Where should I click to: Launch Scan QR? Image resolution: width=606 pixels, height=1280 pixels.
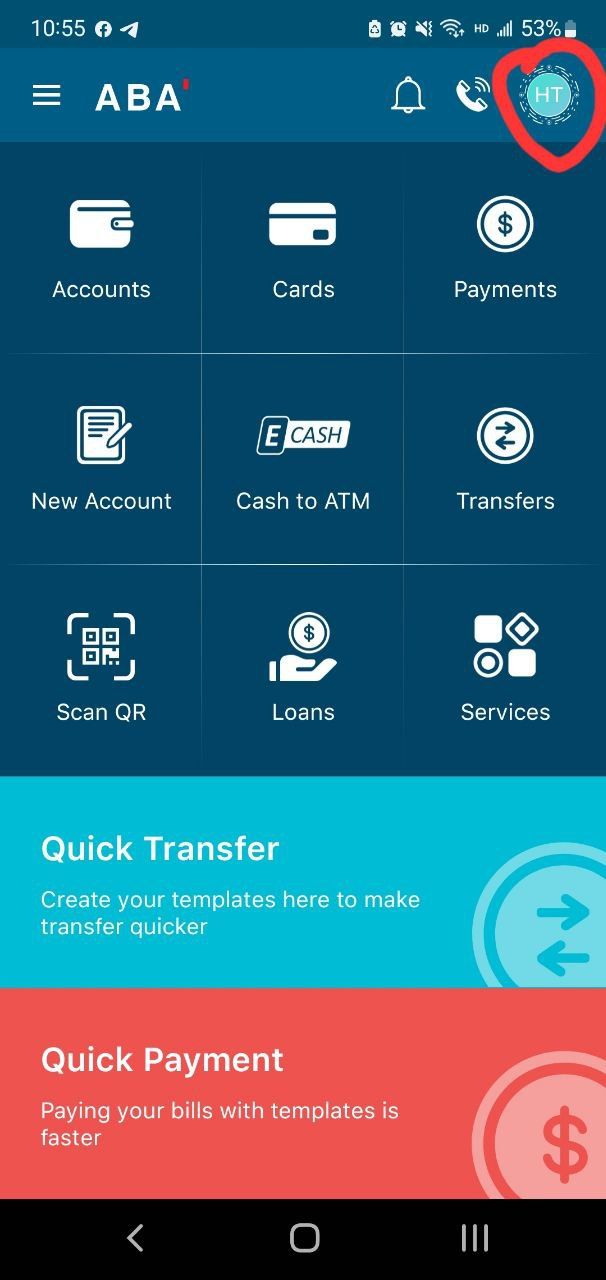tap(101, 670)
